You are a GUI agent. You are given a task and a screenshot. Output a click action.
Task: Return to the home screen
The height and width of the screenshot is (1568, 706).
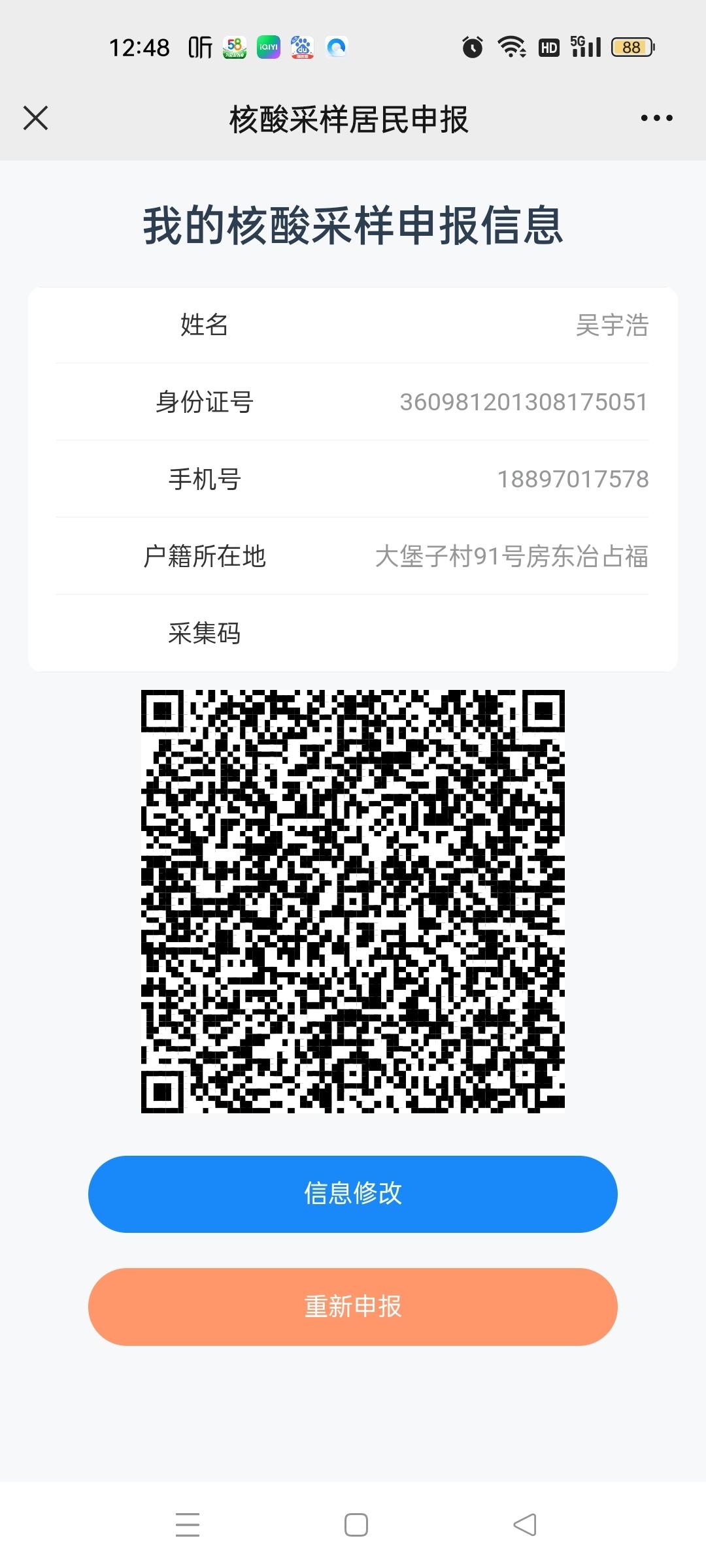tap(356, 1525)
